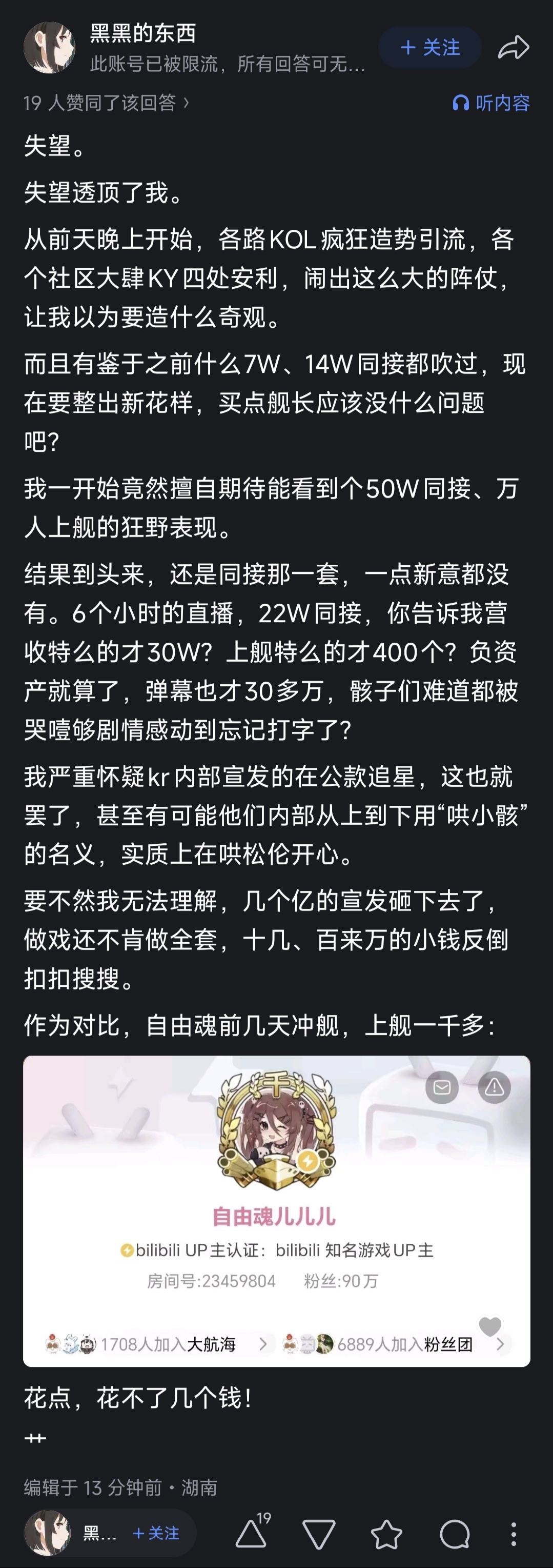Open the 自由魂儿儿儿 screenshot image
Image resolution: width=553 pixels, height=1568 pixels.
click(276, 1210)
